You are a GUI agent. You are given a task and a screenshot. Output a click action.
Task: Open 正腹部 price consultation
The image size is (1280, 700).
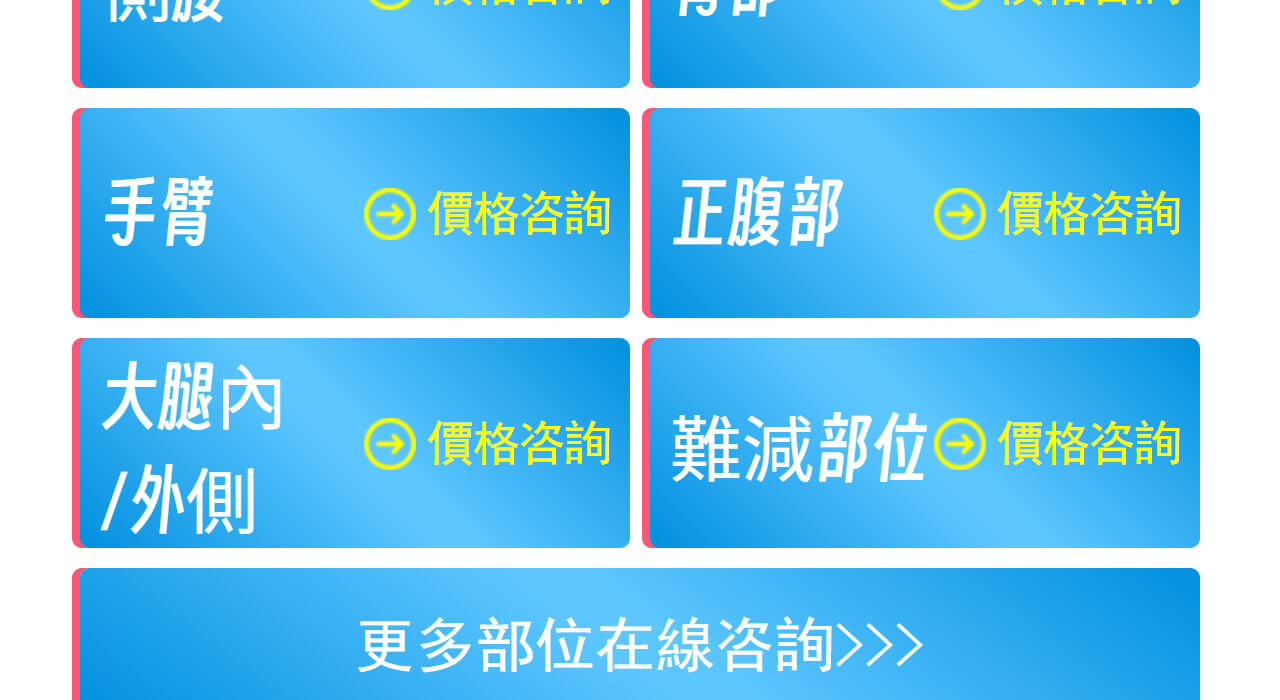coord(1058,214)
